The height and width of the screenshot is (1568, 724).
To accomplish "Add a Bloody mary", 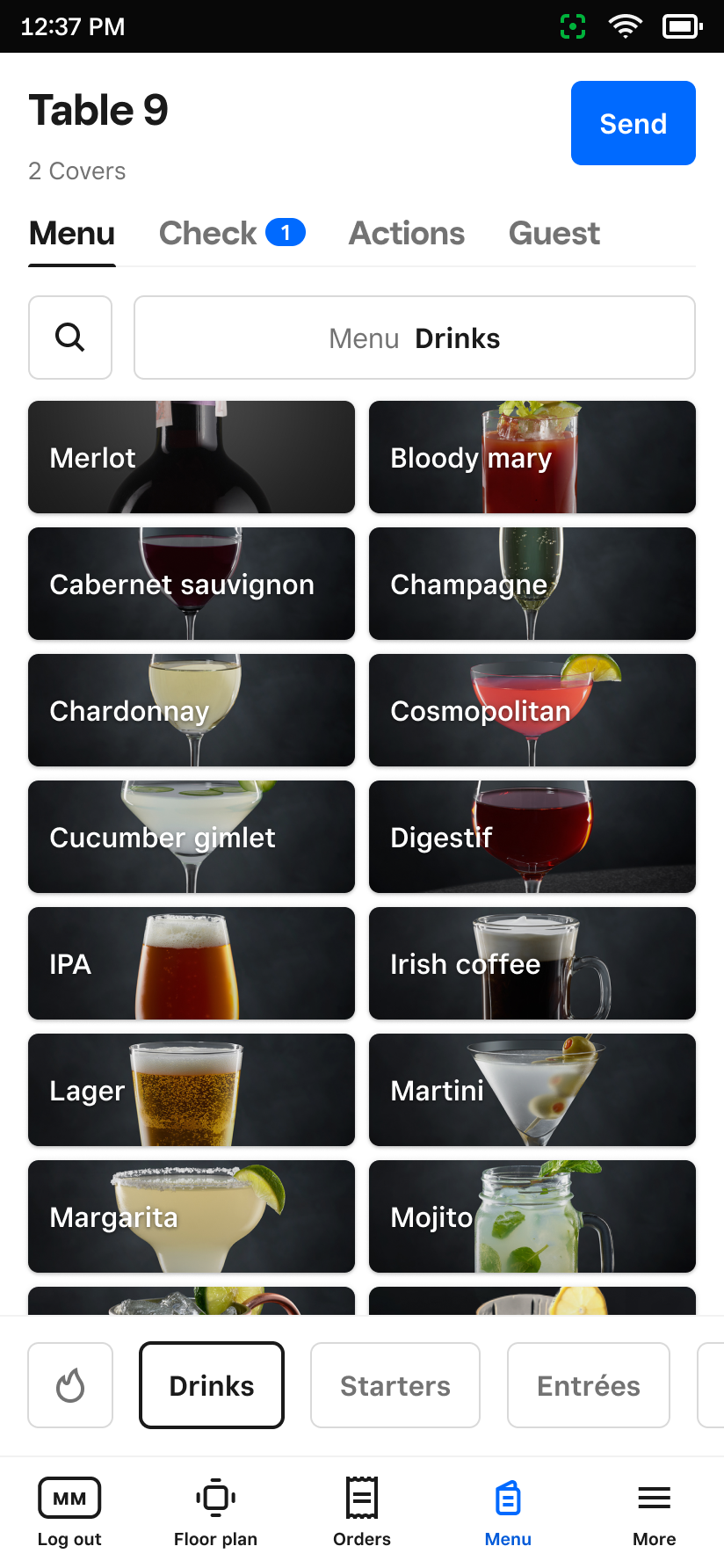I will pos(532,457).
